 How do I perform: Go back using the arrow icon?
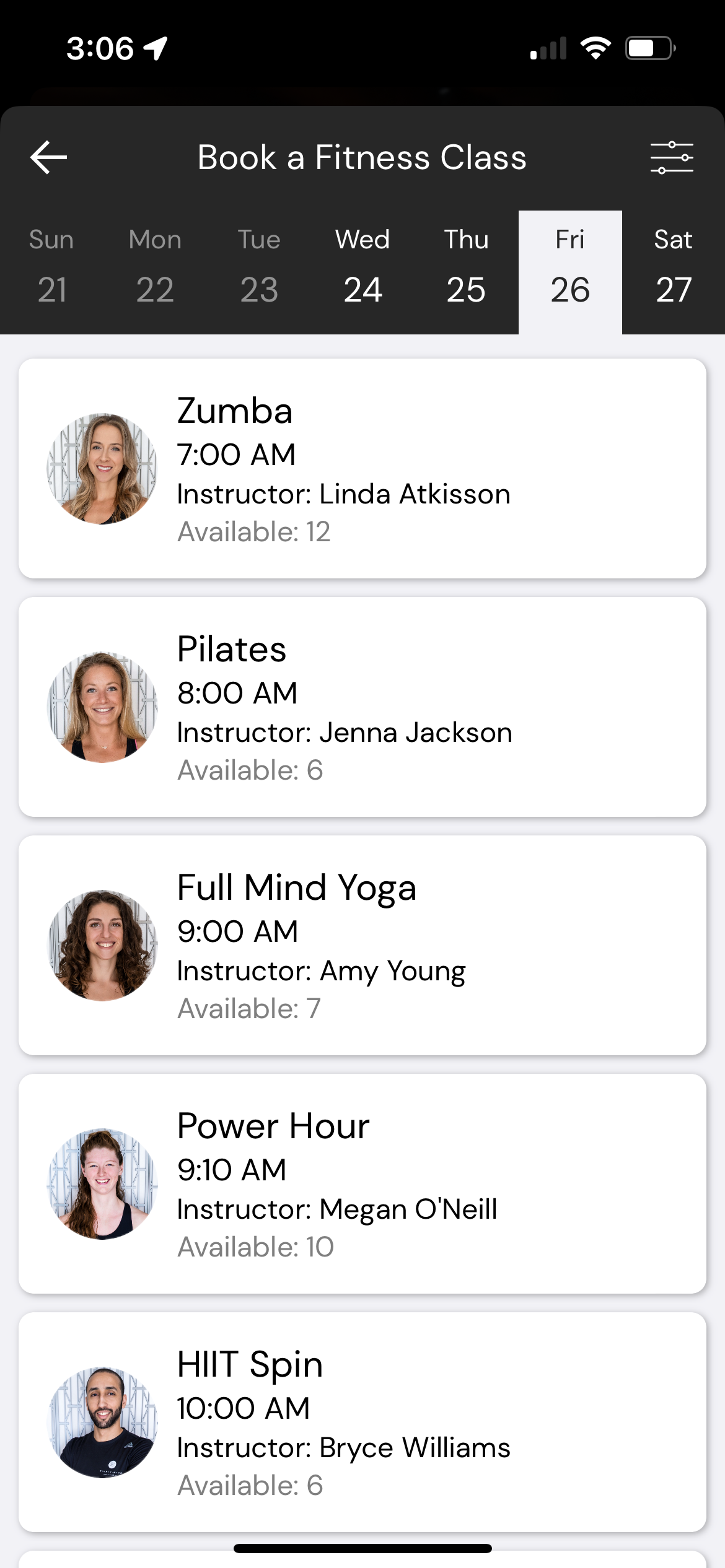[x=47, y=157]
